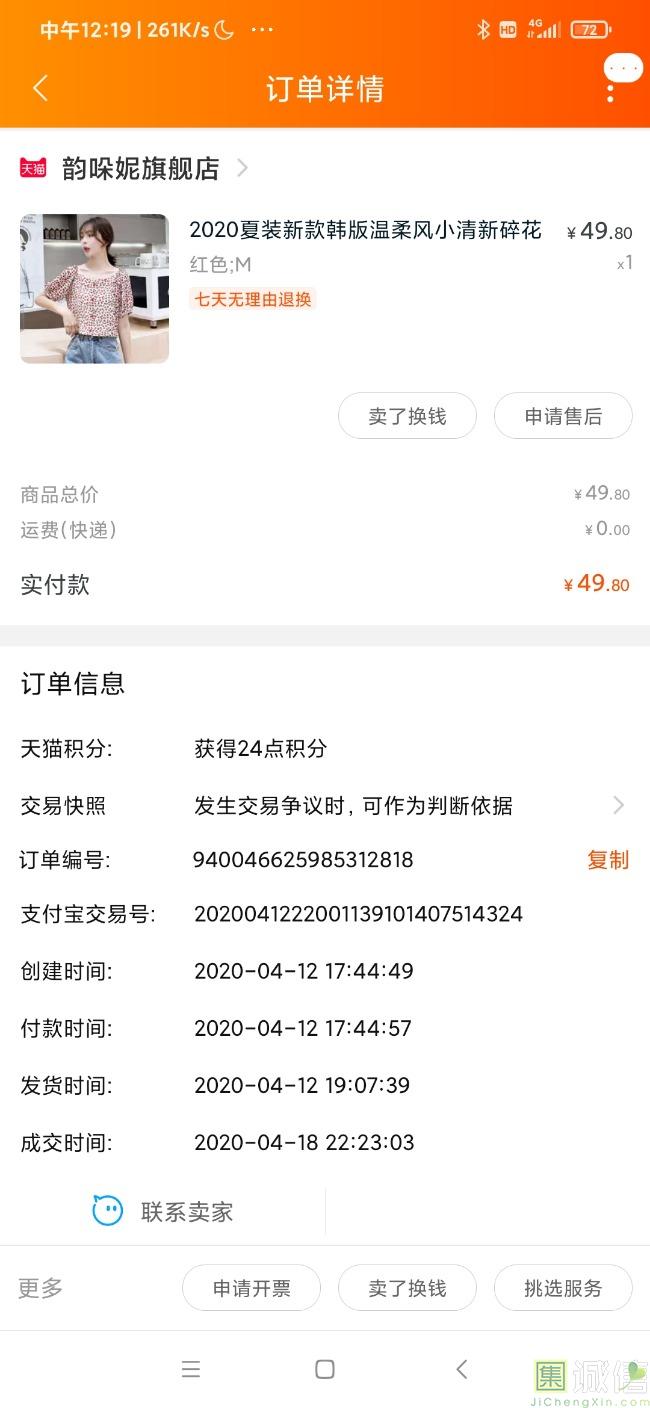Tap 更多 for more order options
The width and height of the screenshot is (650, 1408).
pos(40,1288)
